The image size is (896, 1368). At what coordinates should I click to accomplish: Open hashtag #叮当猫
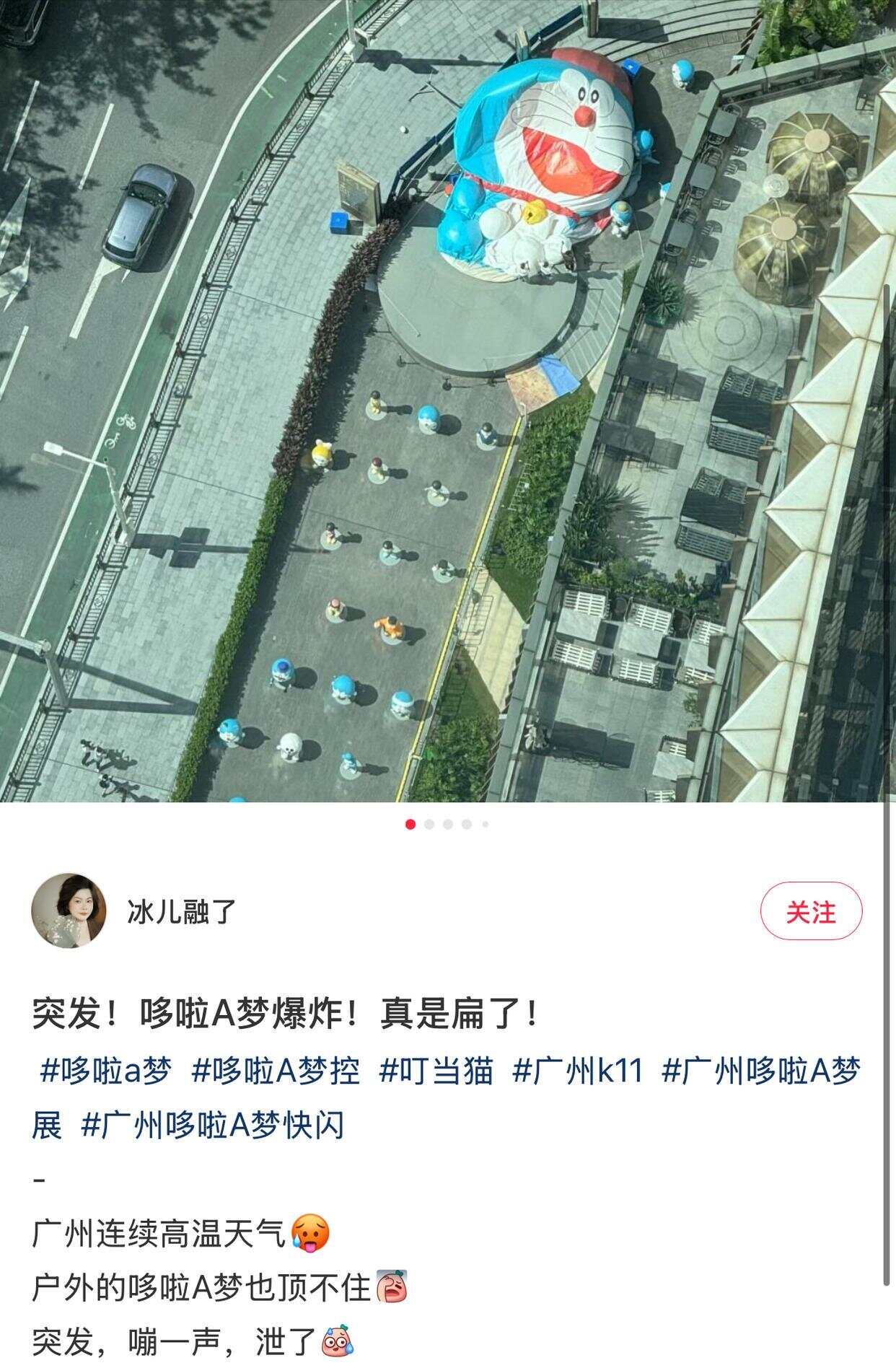(436, 1070)
